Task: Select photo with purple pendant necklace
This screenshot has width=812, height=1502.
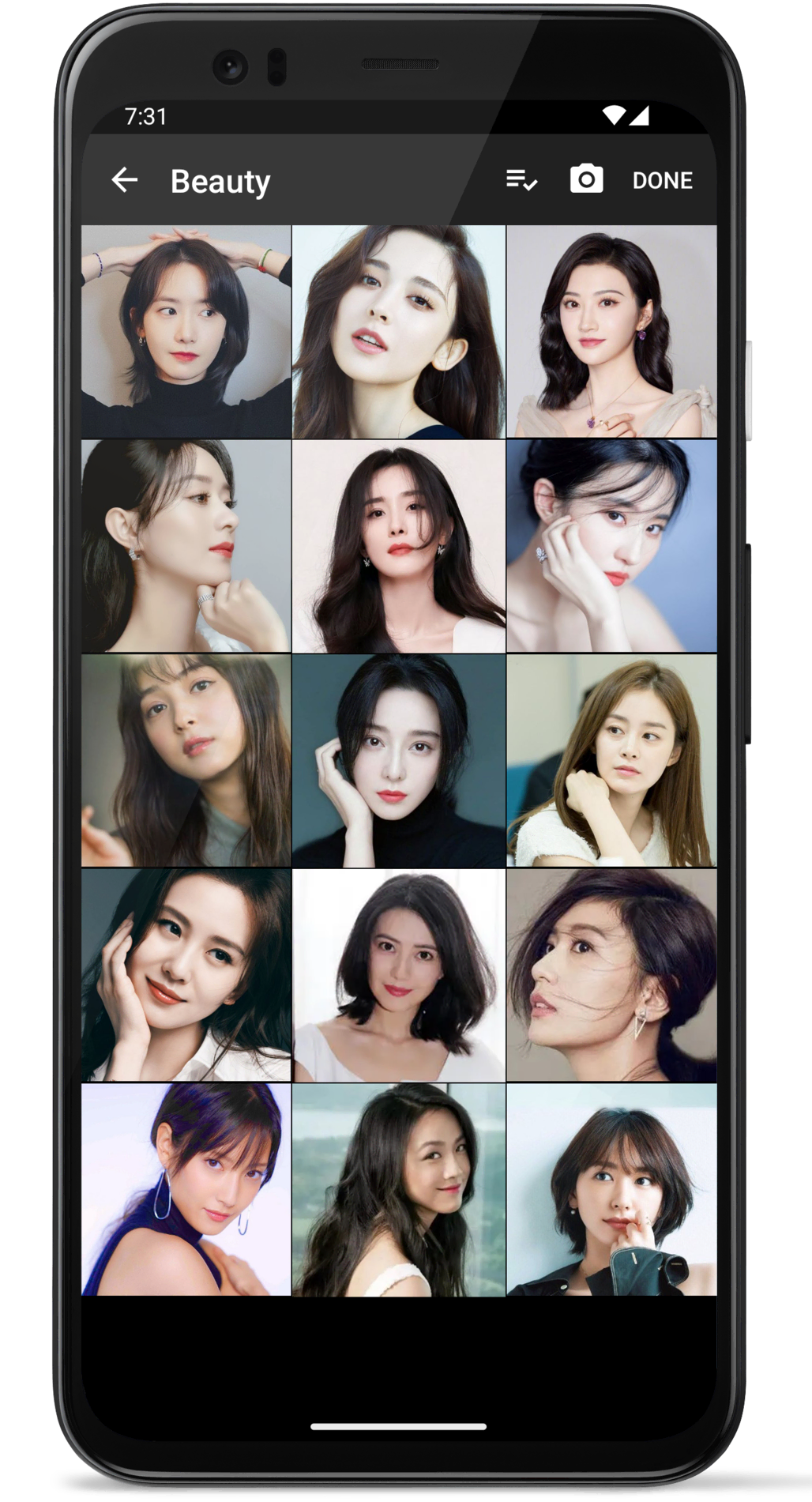Action: (x=611, y=332)
